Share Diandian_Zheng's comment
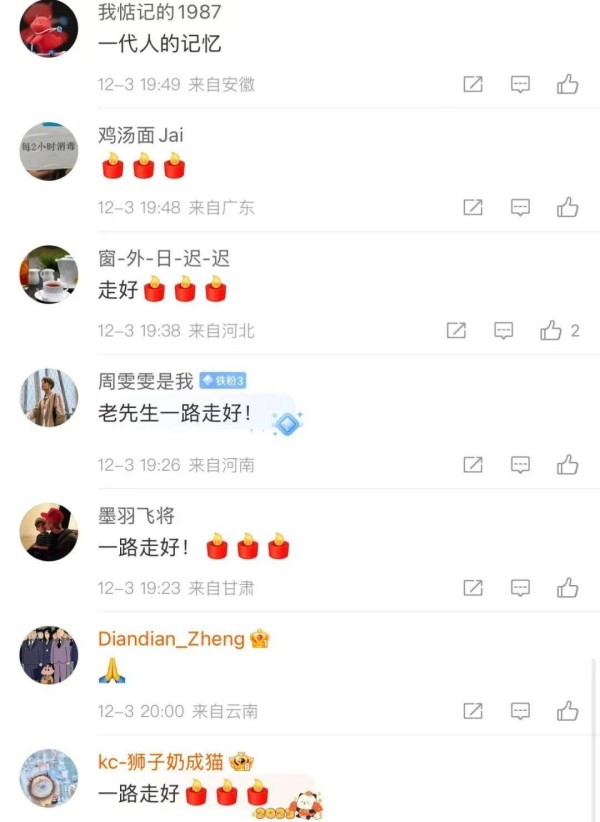The image size is (600, 822). click(x=473, y=712)
